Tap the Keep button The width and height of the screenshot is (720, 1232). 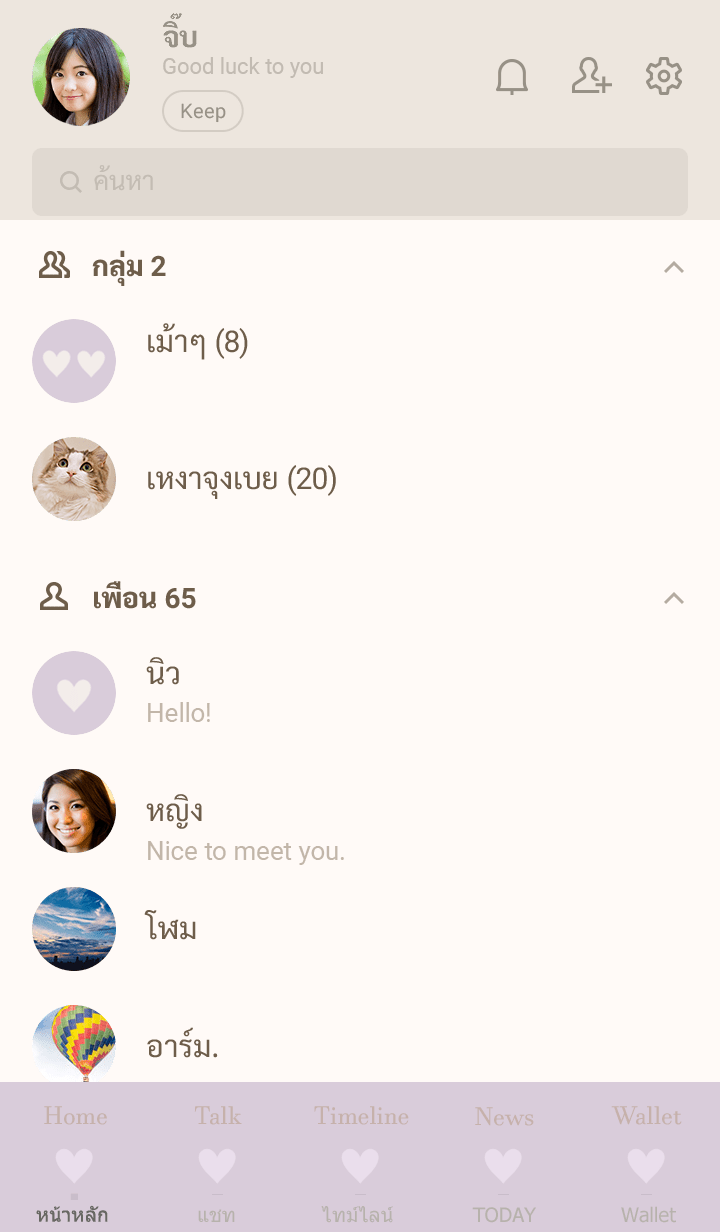click(203, 111)
